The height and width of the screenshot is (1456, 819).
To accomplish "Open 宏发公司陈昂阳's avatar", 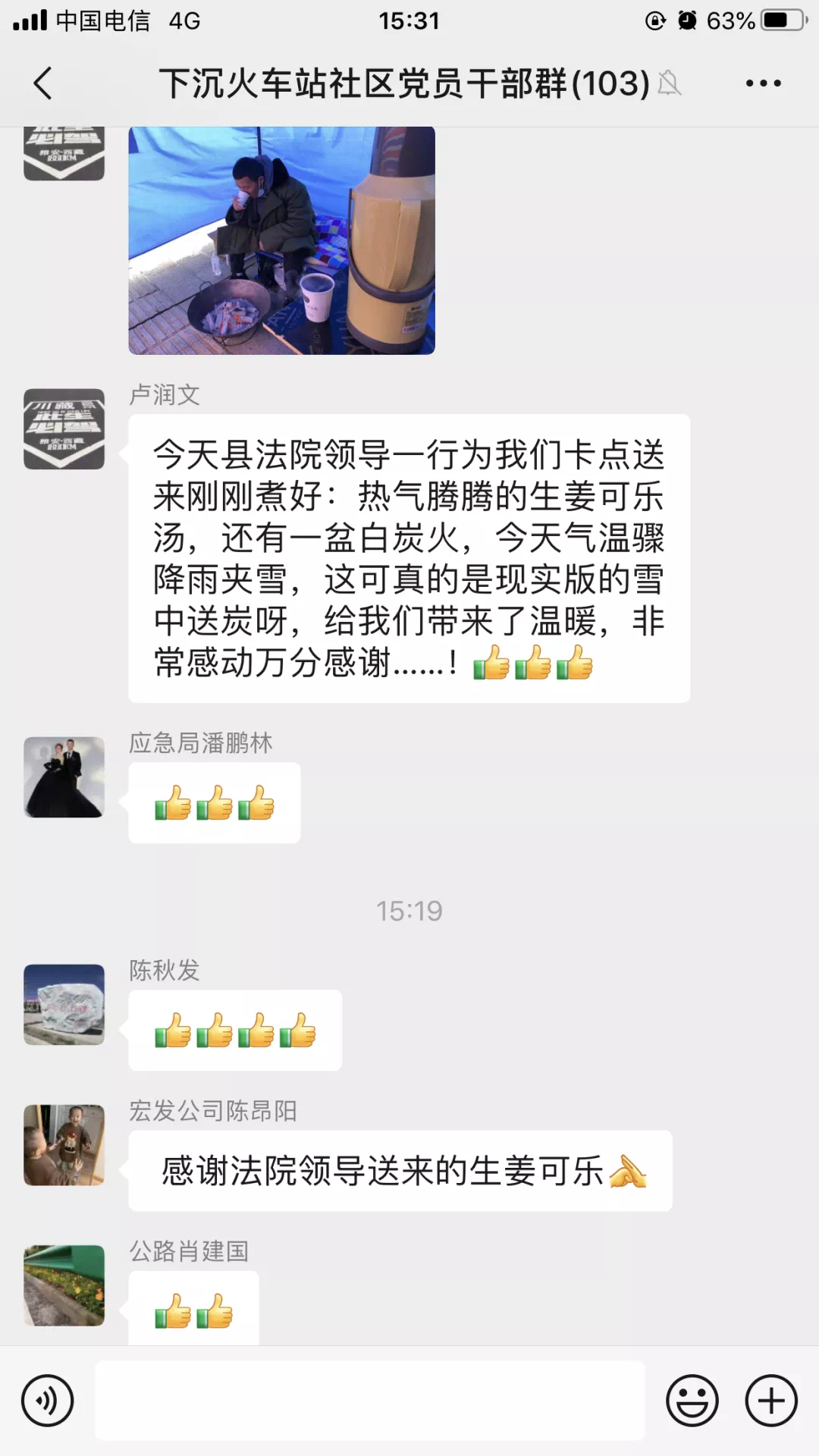I will pyautogui.click(x=64, y=1145).
